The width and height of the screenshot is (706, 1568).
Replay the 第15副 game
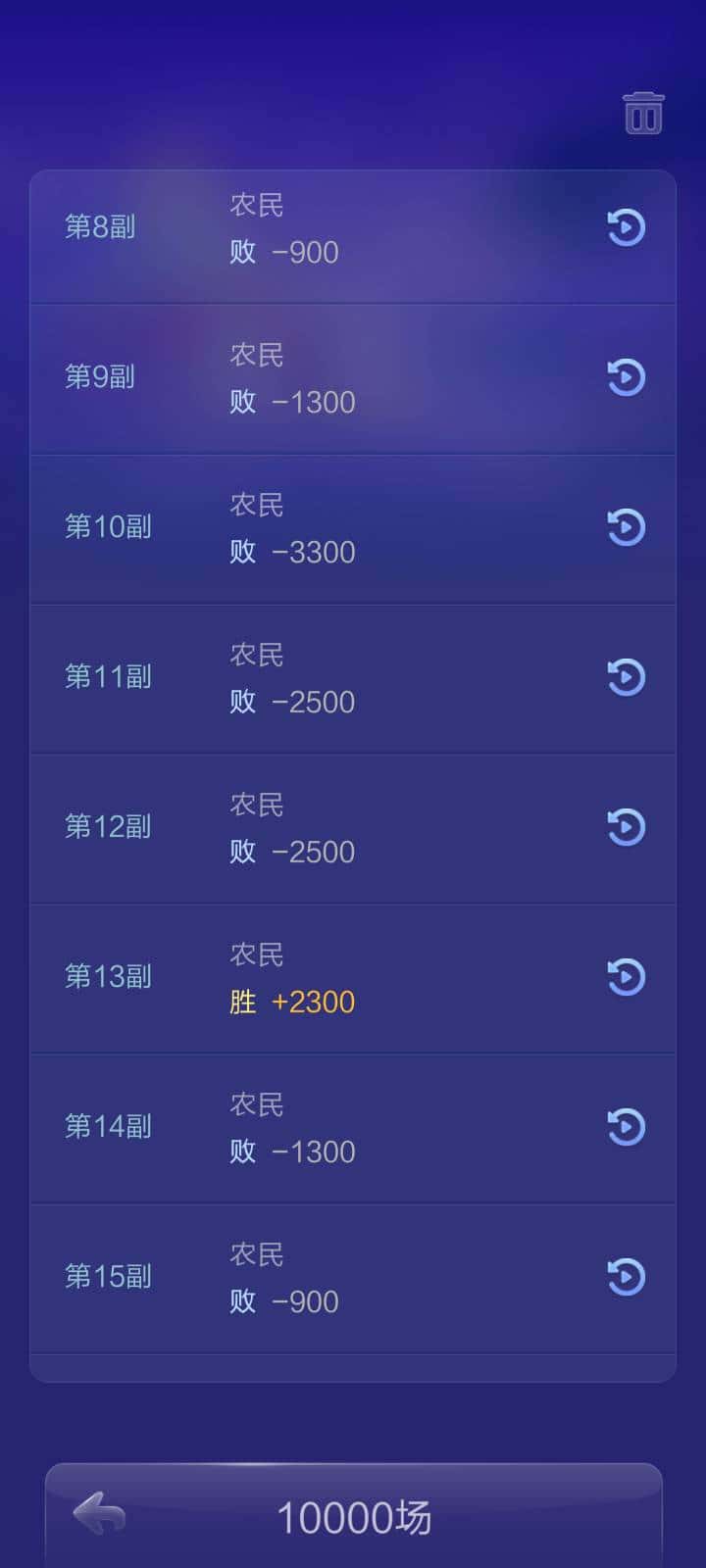point(626,1277)
